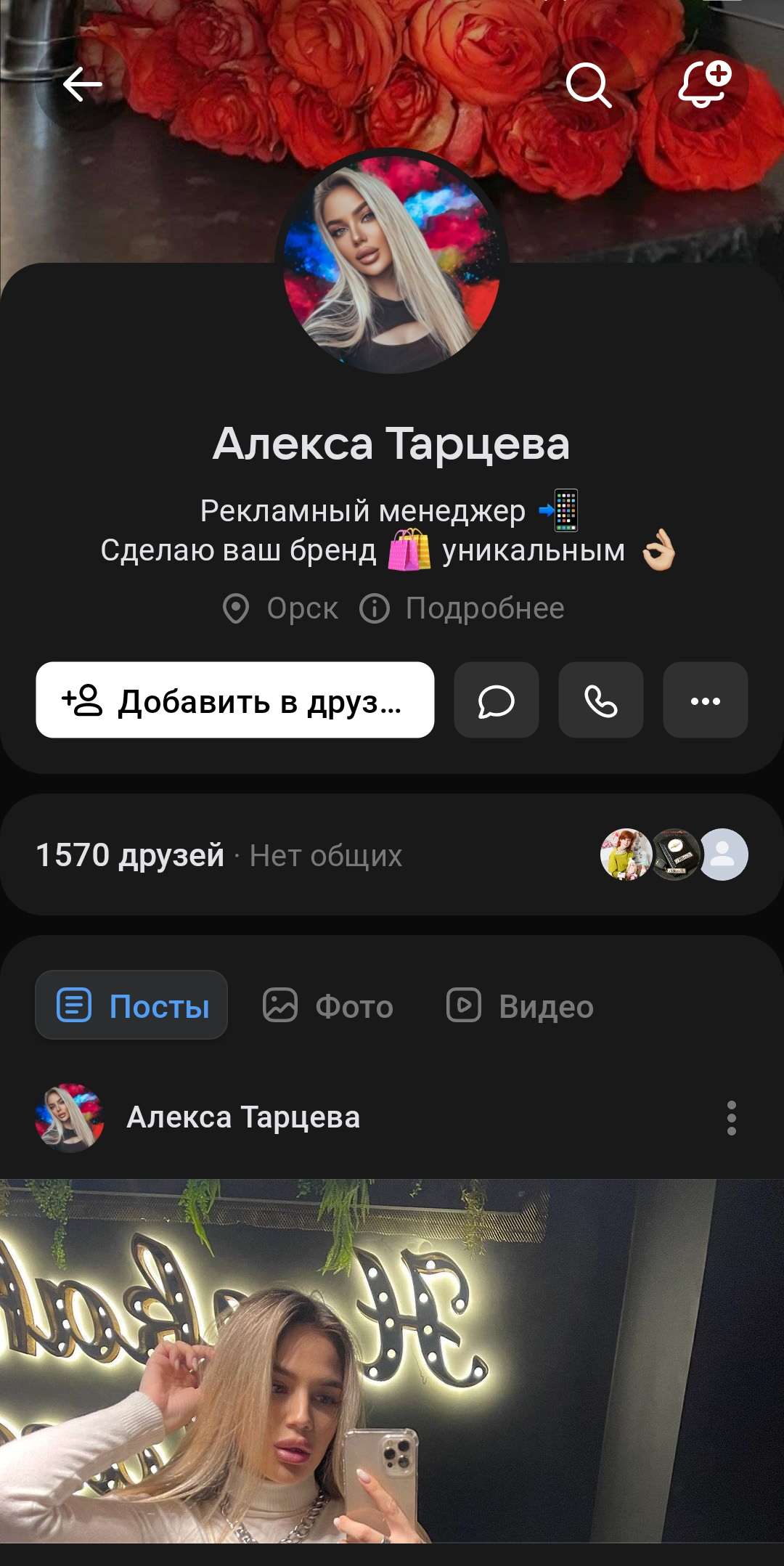784x1566 pixels.
Task: Tap the post author name Алекса Тарцева
Action: pyautogui.click(x=243, y=1117)
